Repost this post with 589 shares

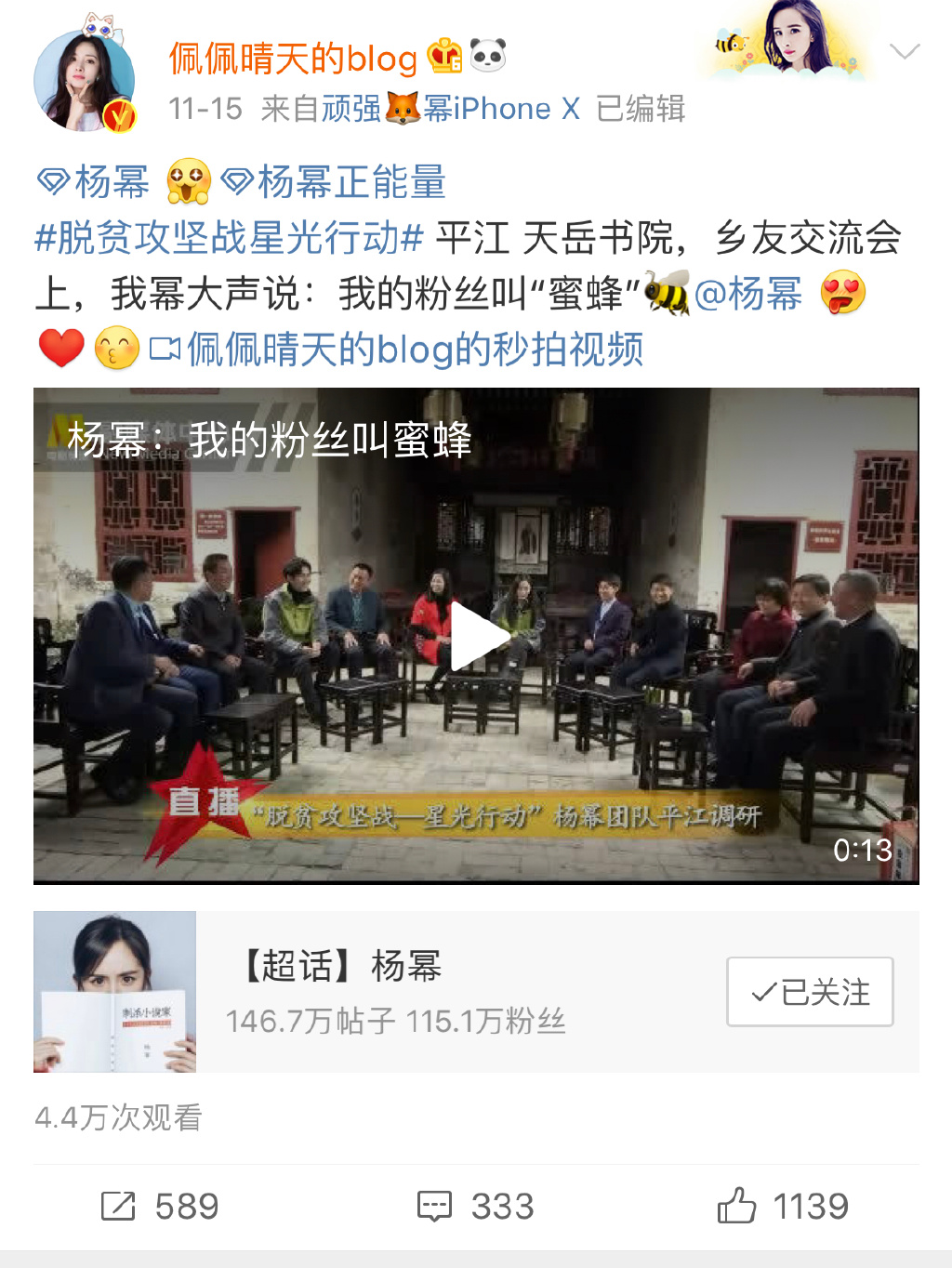(x=160, y=1207)
